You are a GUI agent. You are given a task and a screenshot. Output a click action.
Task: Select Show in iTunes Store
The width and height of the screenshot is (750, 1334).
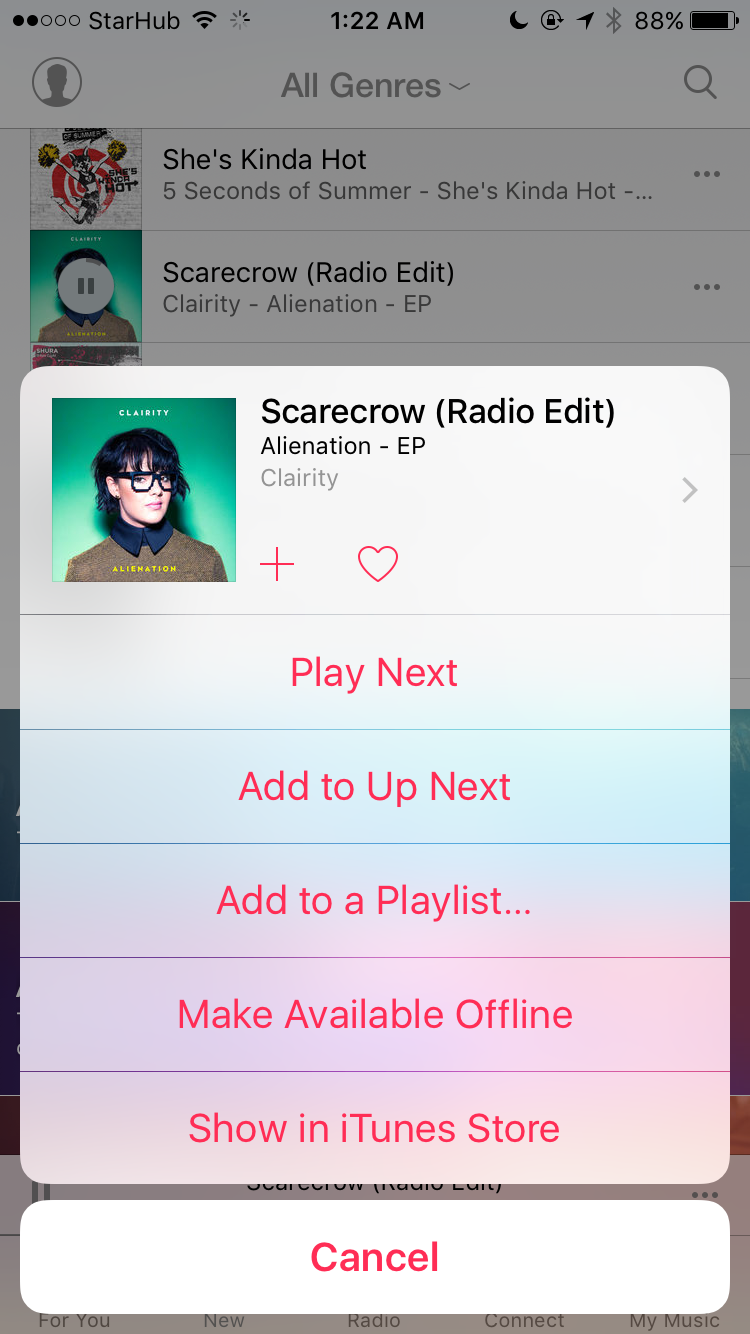click(x=374, y=1129)
